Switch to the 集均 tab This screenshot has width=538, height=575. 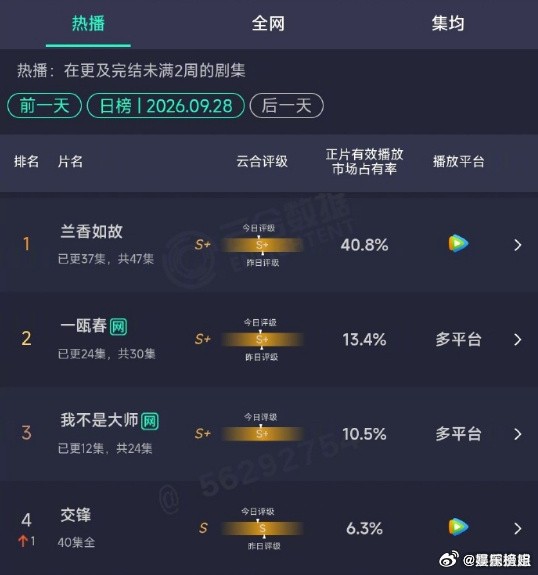click(448, 24)
